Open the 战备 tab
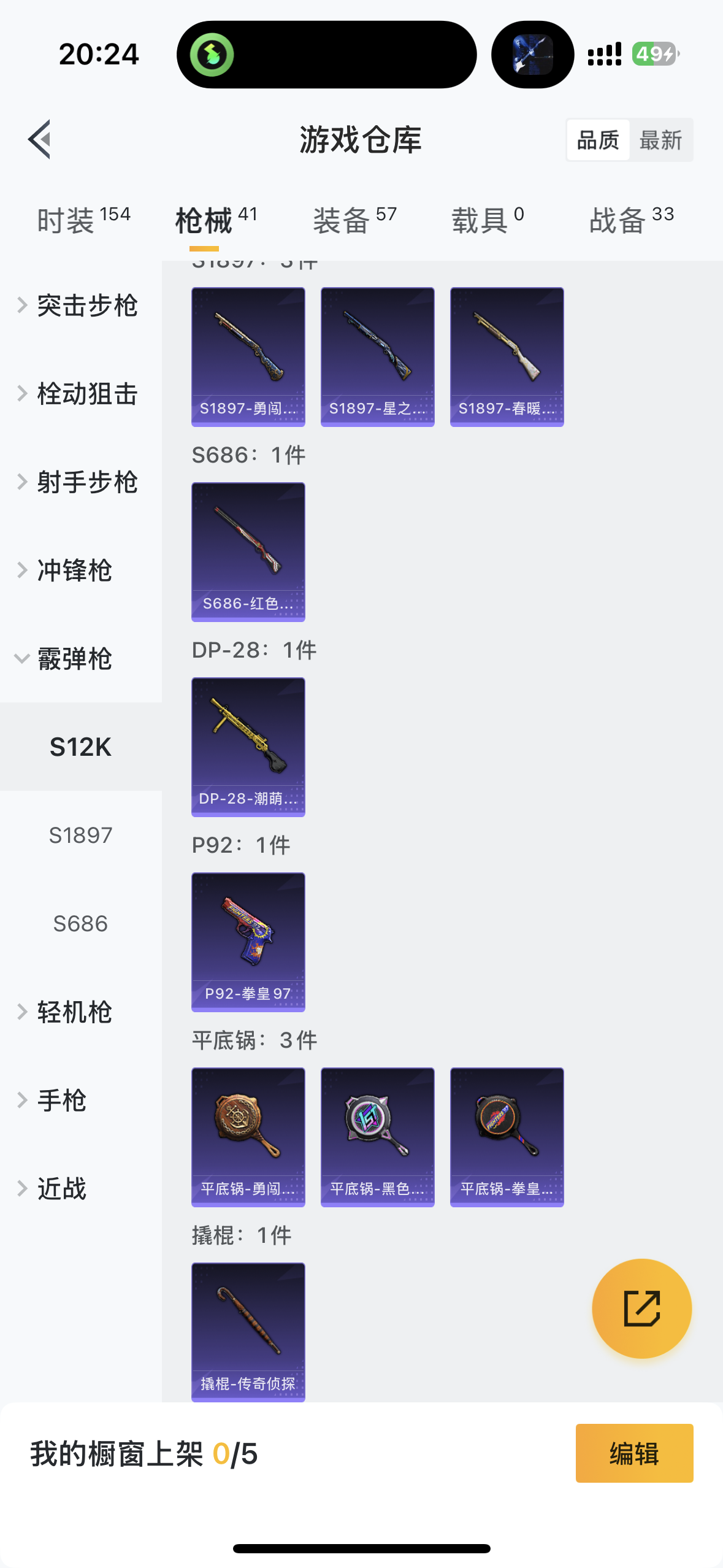723x1568 pixels. tap(631, 220)
